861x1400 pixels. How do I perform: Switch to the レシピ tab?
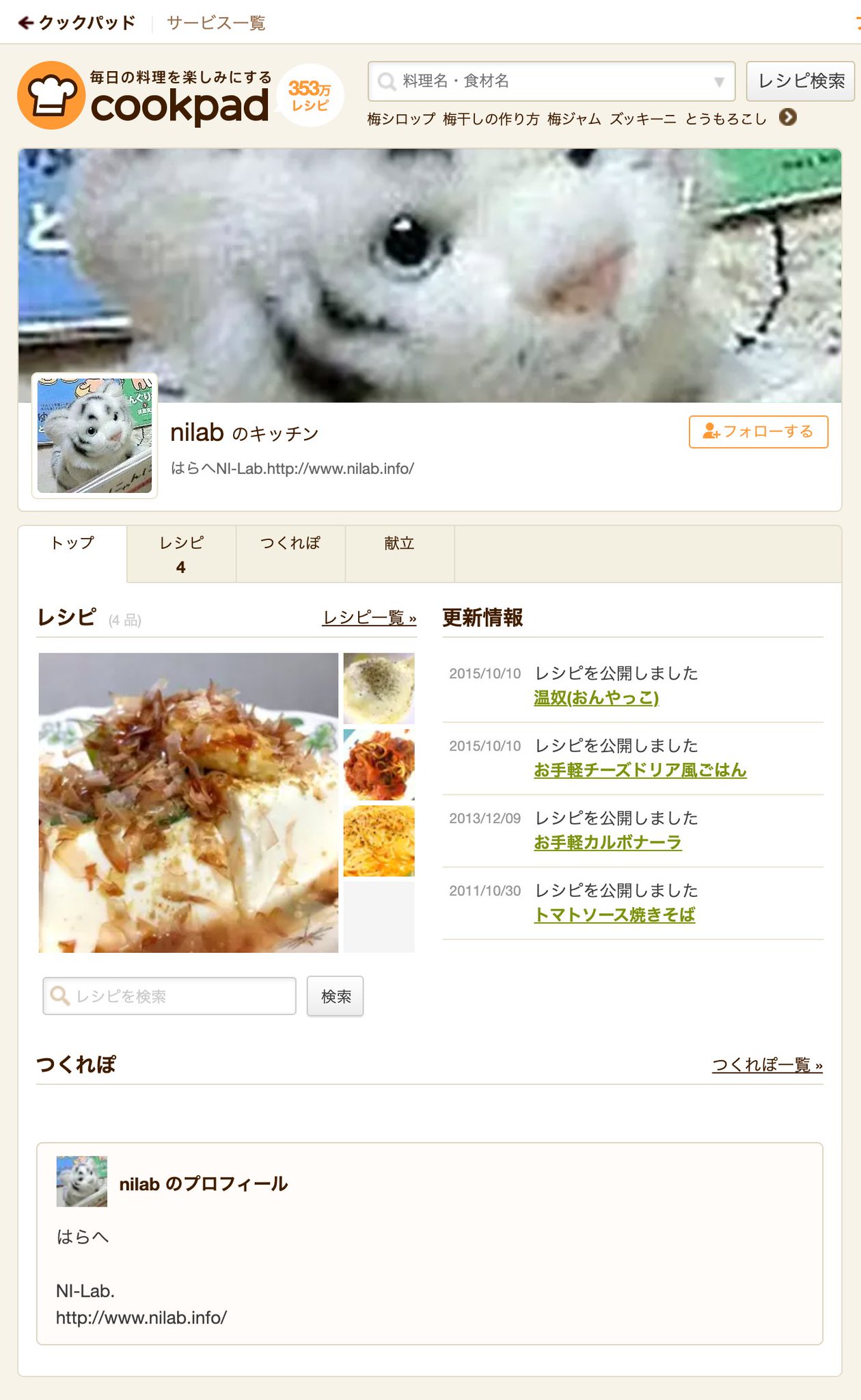click(x=181, y=554)
